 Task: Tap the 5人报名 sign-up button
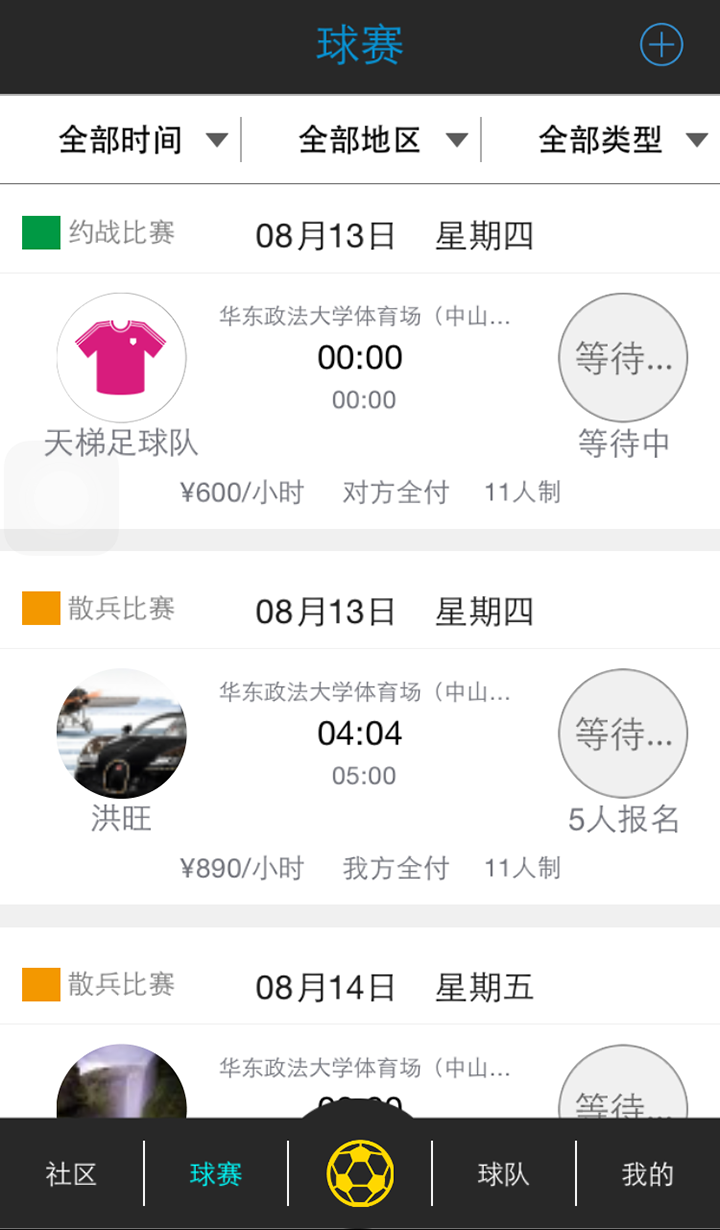coord(622,734)
